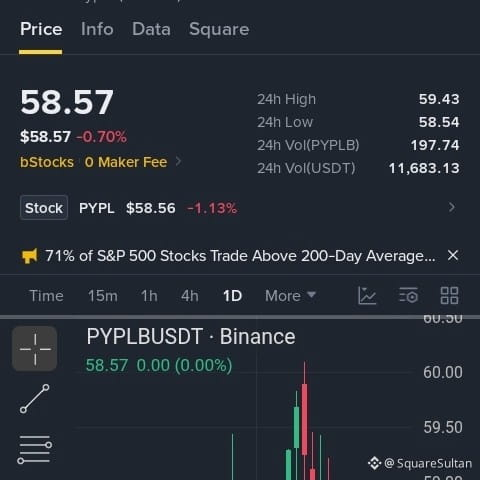Activate the crosshair cursor tool
The image size is (480, 480).
[35, 349]
